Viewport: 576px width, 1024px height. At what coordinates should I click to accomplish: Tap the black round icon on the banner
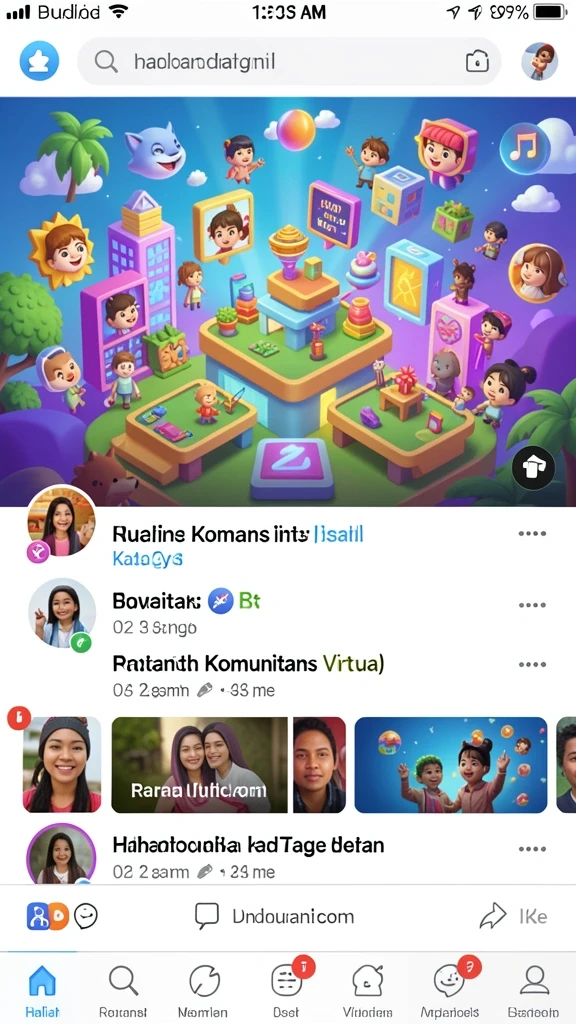533,468
